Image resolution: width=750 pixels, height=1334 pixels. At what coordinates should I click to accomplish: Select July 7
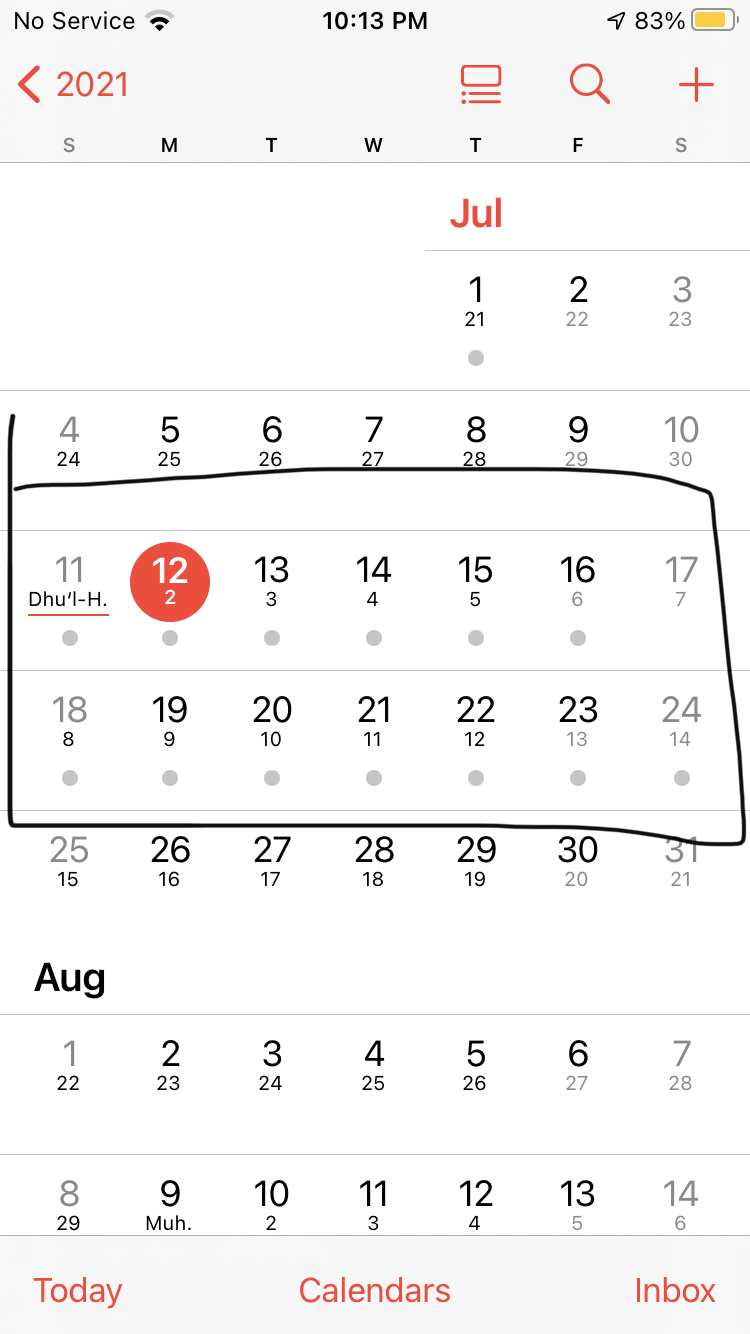tap(373, 443)
